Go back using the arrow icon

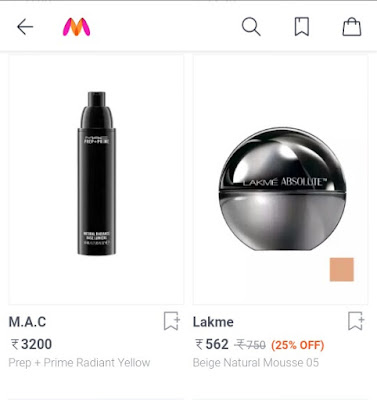[25, 27]
